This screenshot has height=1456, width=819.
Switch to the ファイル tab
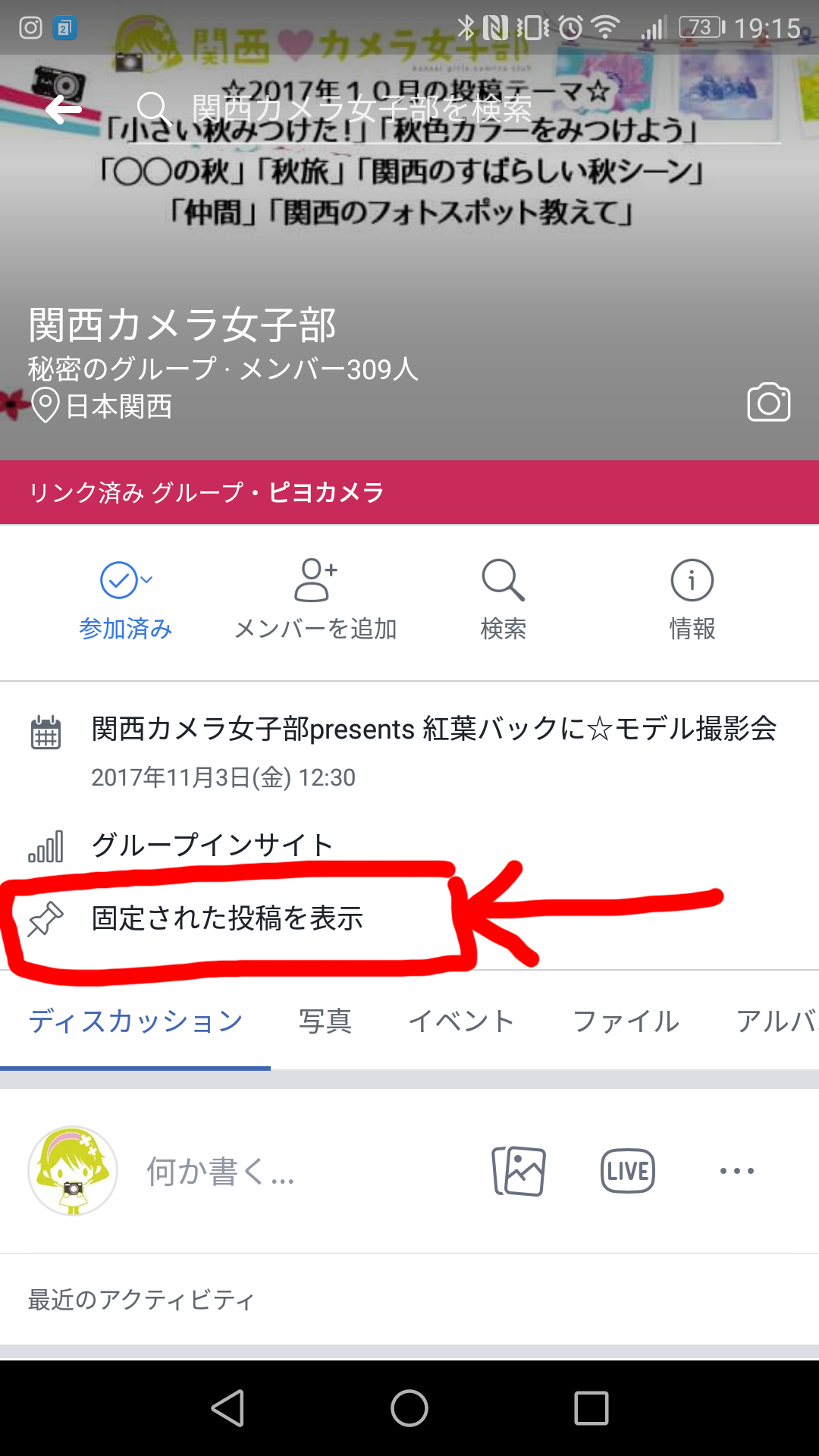tap(626, 1021)
